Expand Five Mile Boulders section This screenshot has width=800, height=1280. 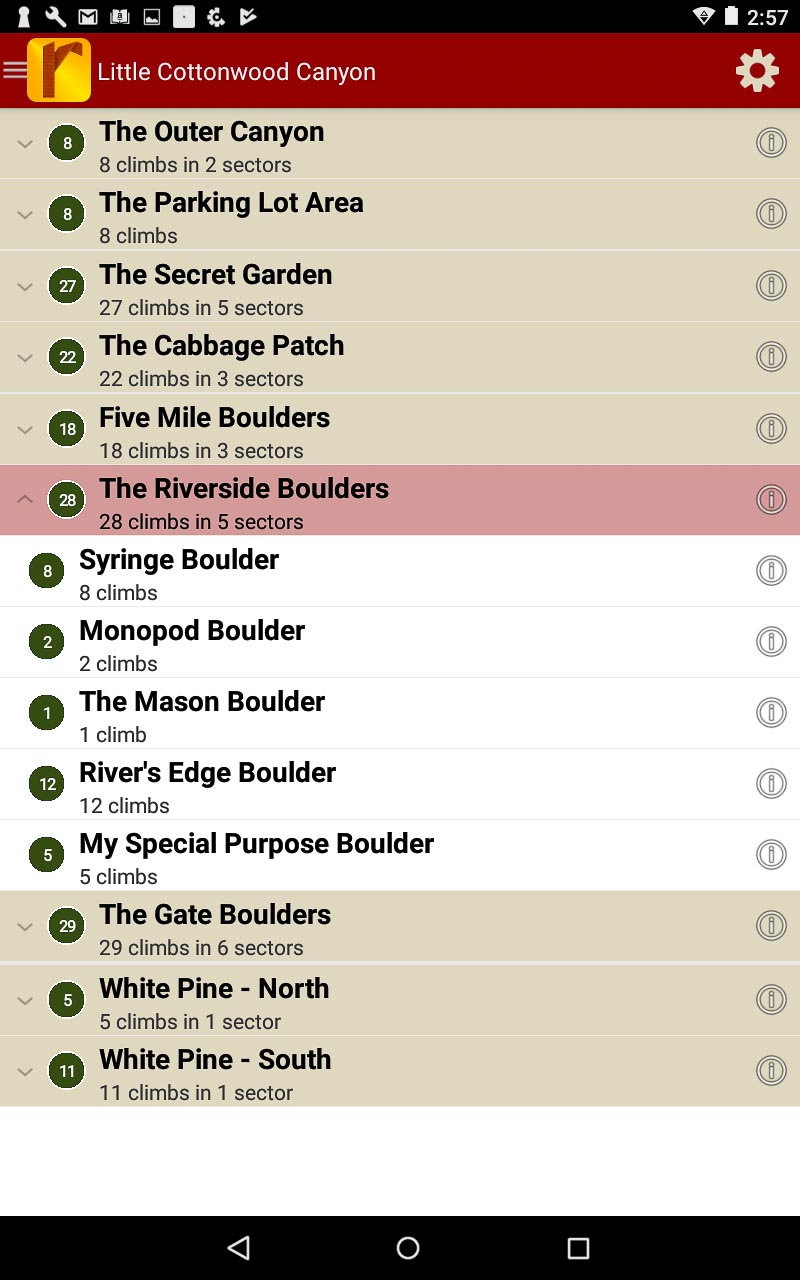(25, 429)
